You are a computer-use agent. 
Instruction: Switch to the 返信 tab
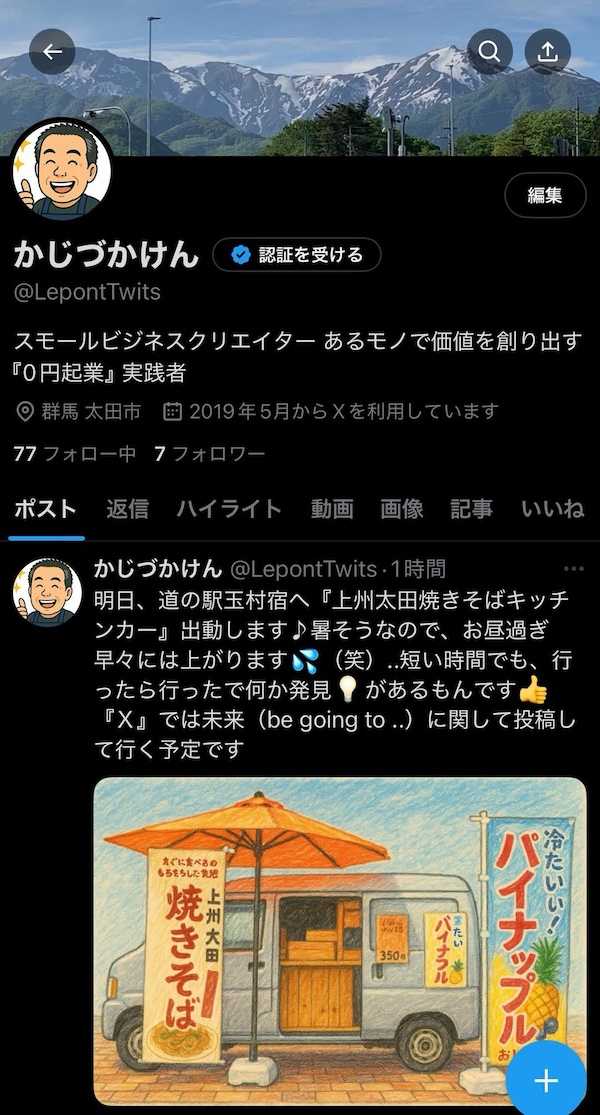pos(127,509)
